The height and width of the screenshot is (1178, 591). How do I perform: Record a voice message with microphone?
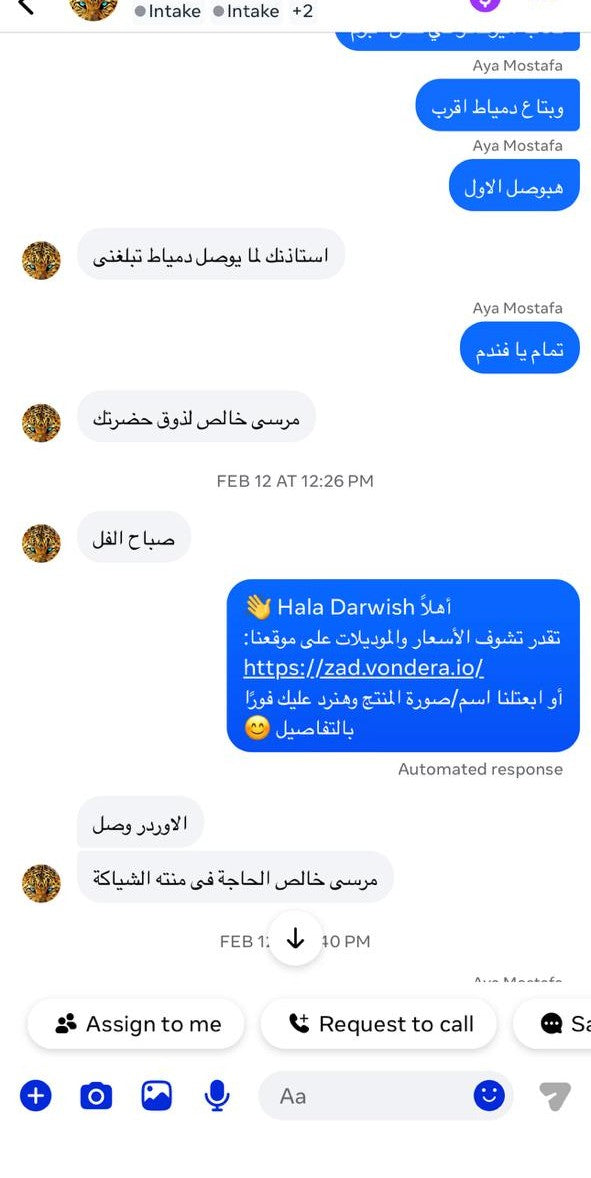coord(217,1096)
